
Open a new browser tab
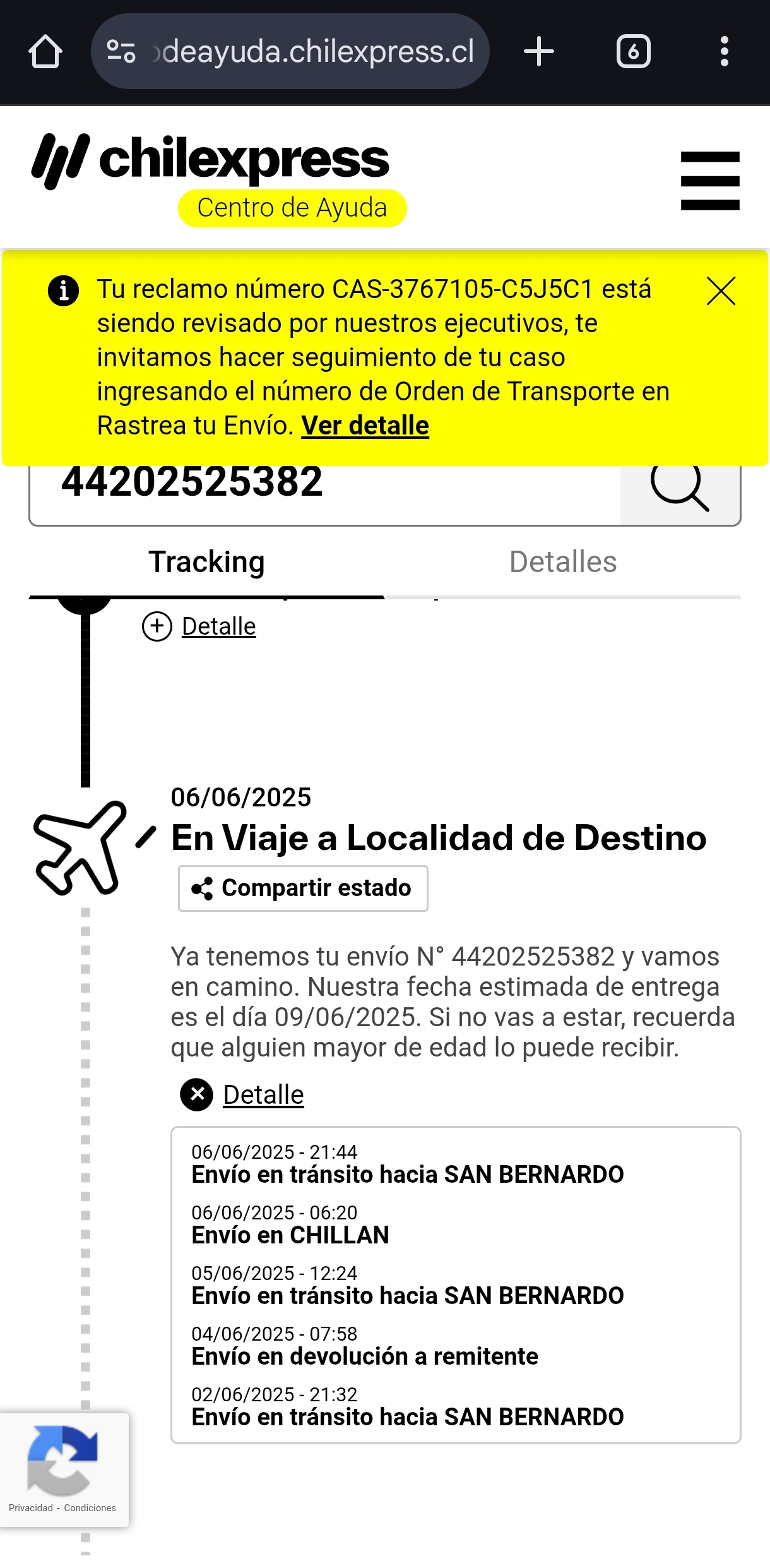[539, 51]
